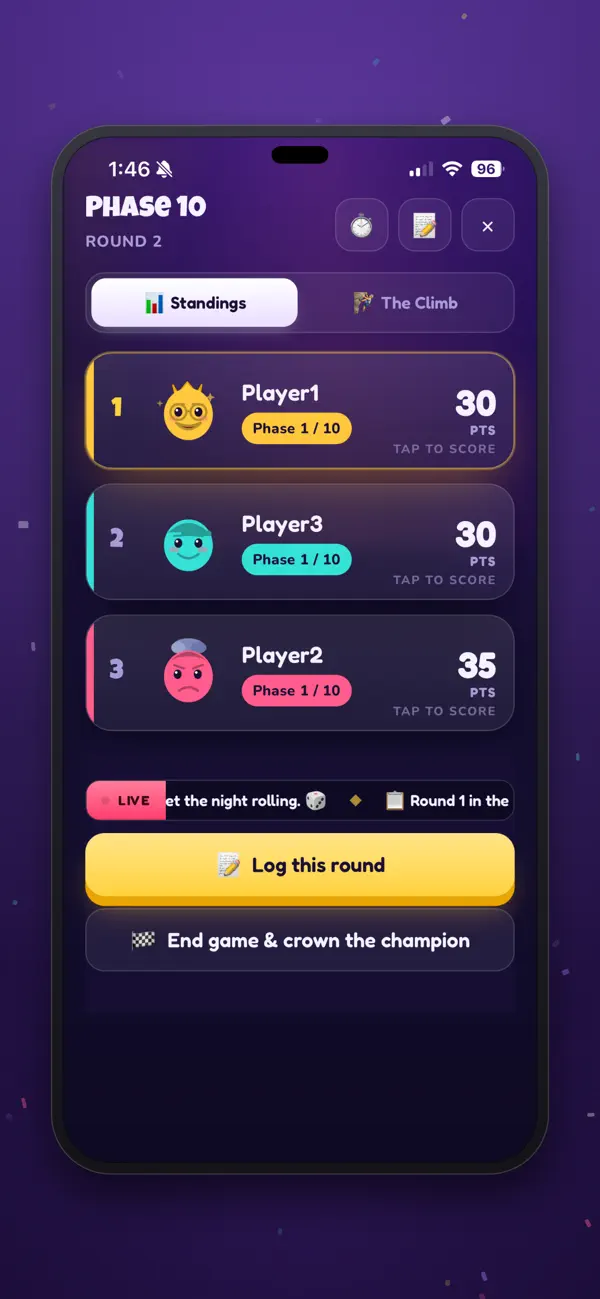Switch to The Climb tab
This screenshot has width=600, height=1299.
point(406,303)
